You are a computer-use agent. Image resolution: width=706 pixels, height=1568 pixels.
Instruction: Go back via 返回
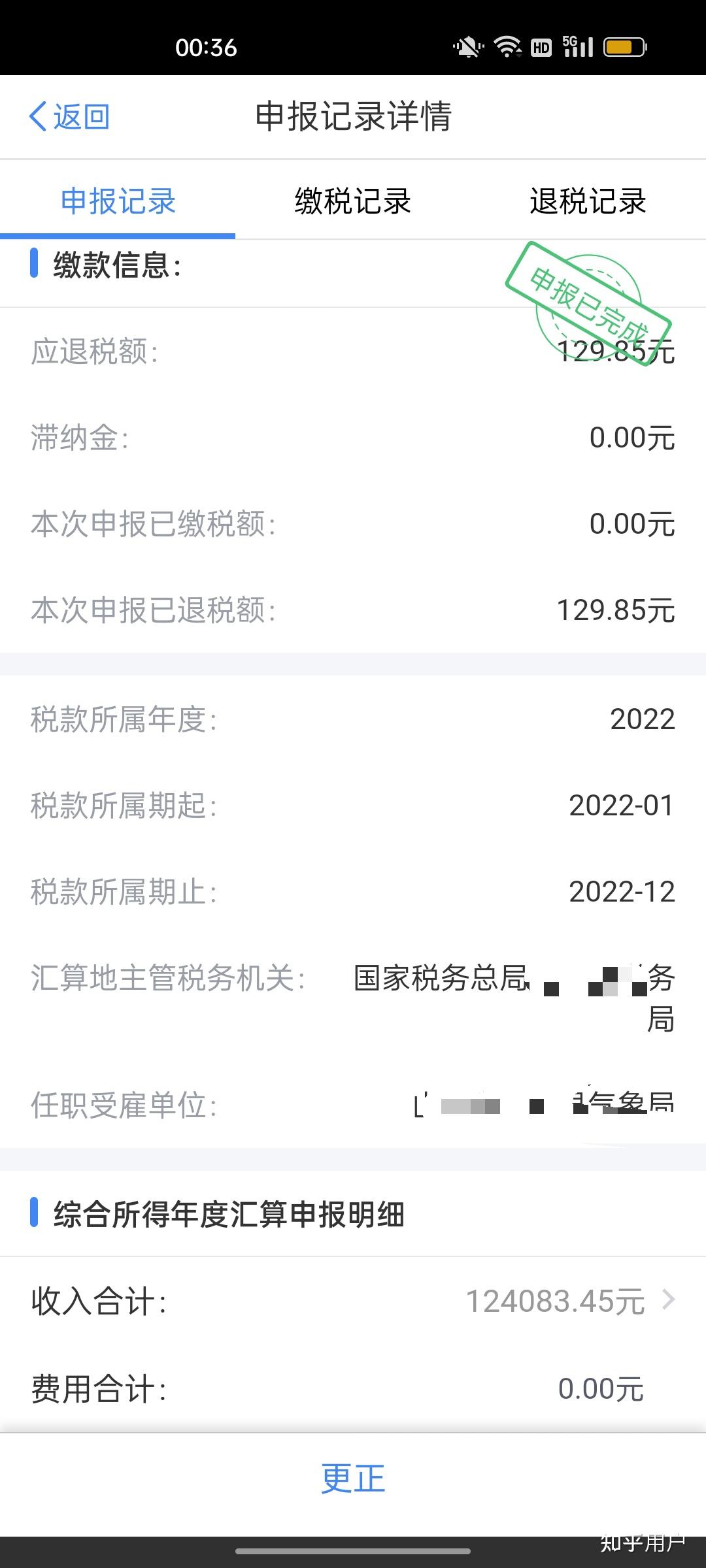[x=69, y=117]
